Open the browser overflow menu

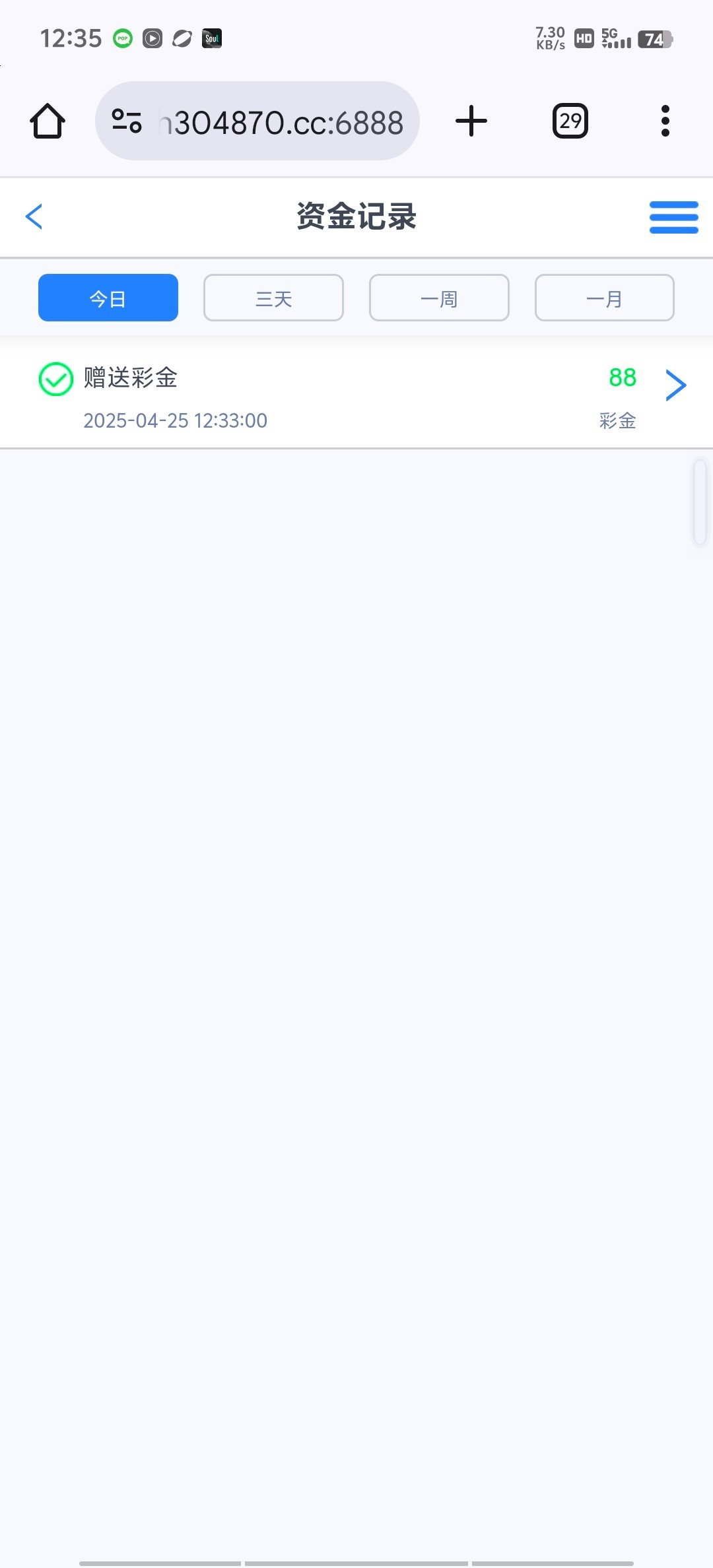pyautogui.click(x=665, y=121)
